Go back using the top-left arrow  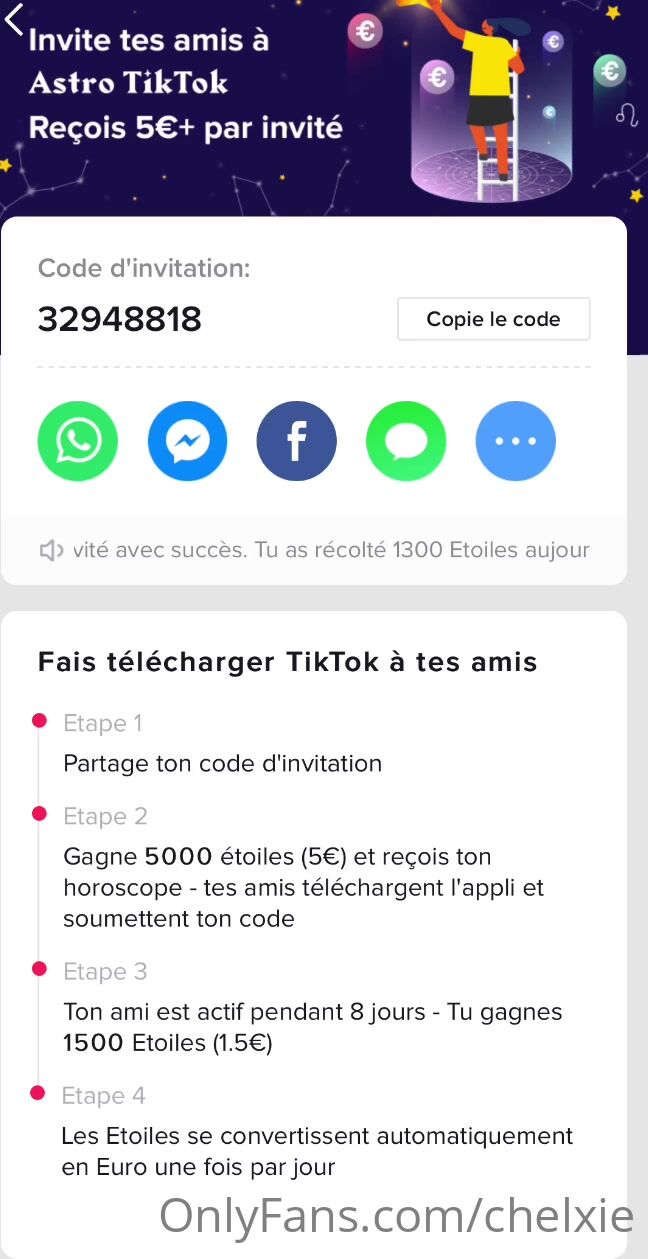point(14,20)
